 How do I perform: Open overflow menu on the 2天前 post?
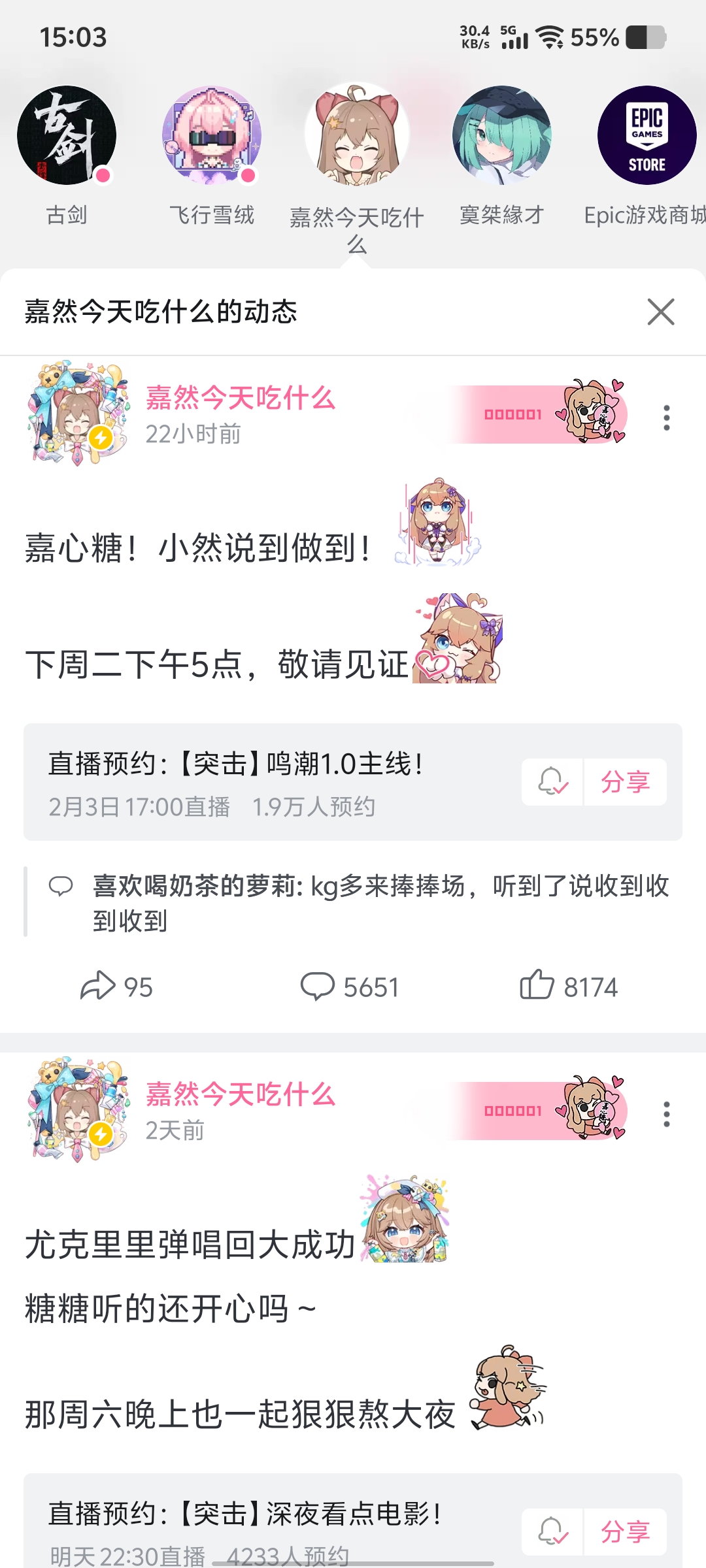[x=666, y=1114]
